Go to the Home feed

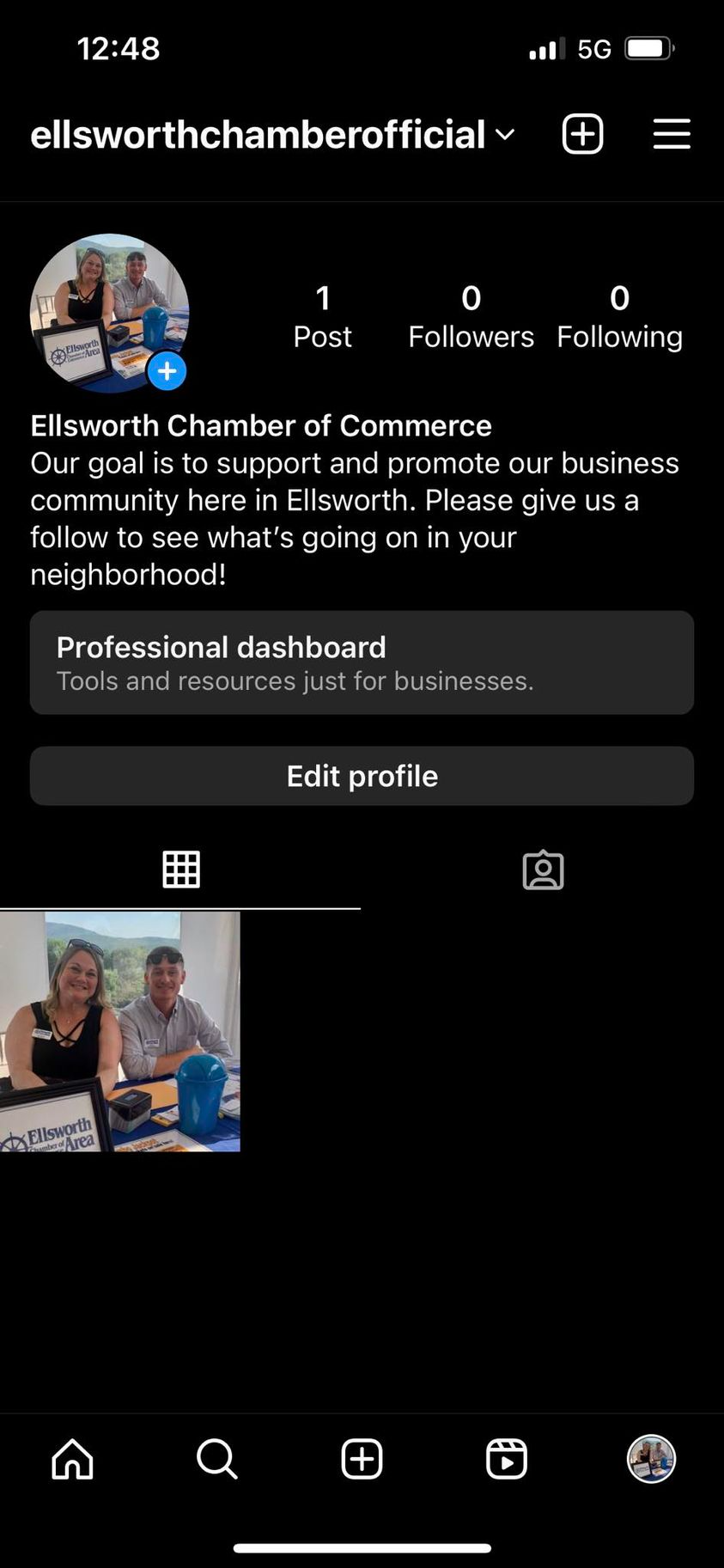(x=73, y=1459)
